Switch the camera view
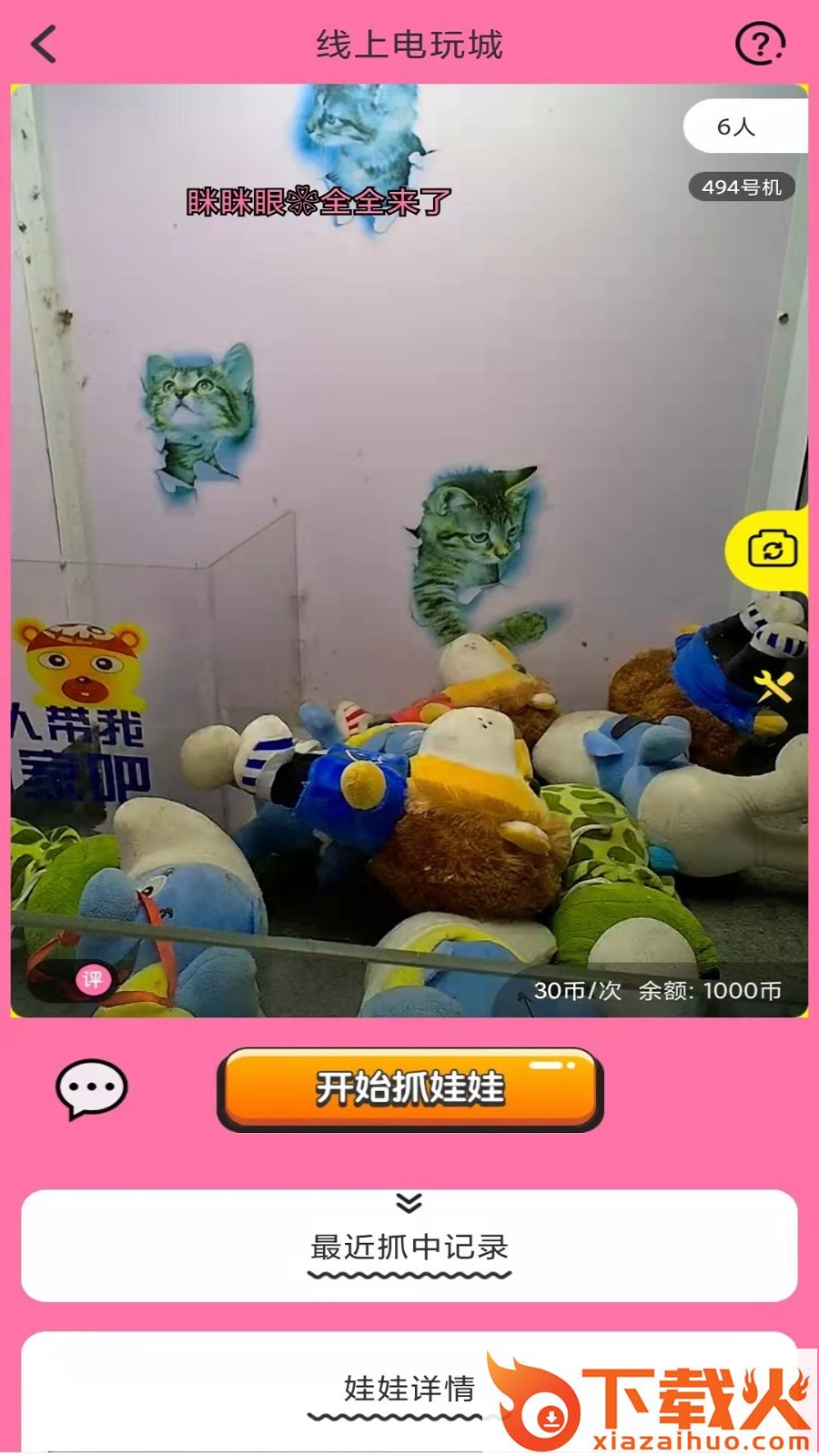 [x=772, y=550]
